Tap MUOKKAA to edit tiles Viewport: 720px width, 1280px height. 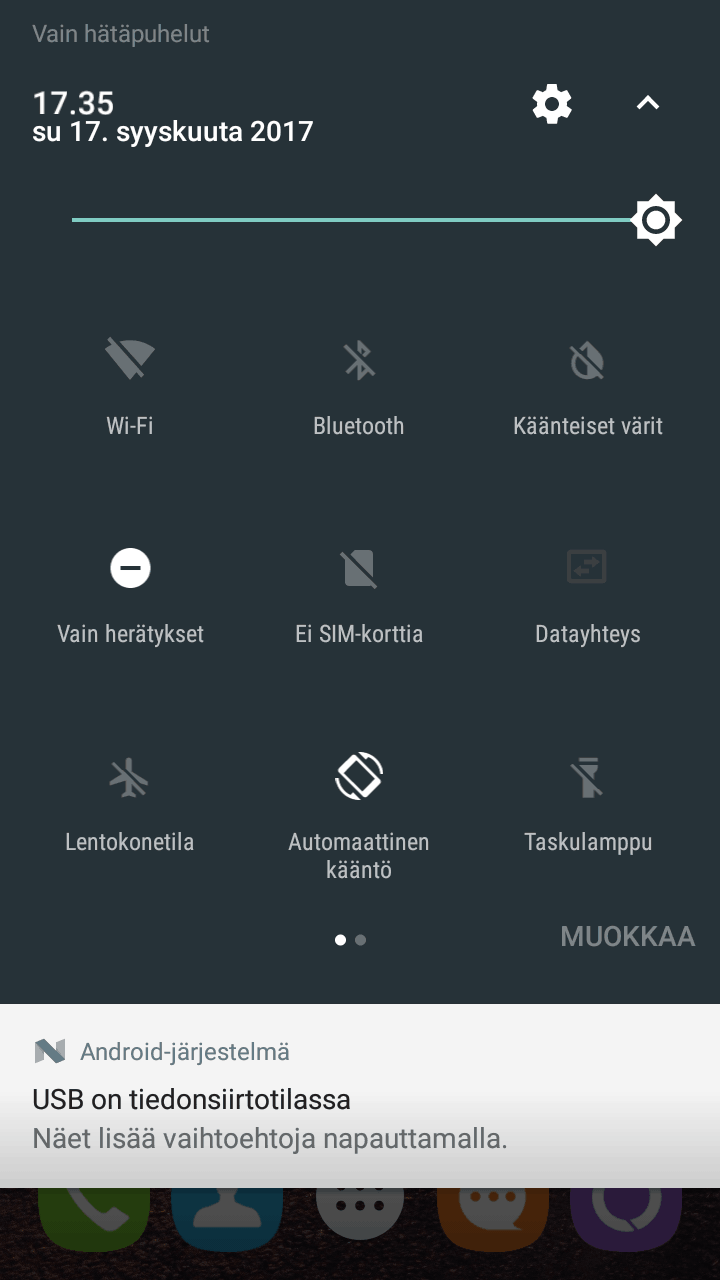(x=627, y=937)
